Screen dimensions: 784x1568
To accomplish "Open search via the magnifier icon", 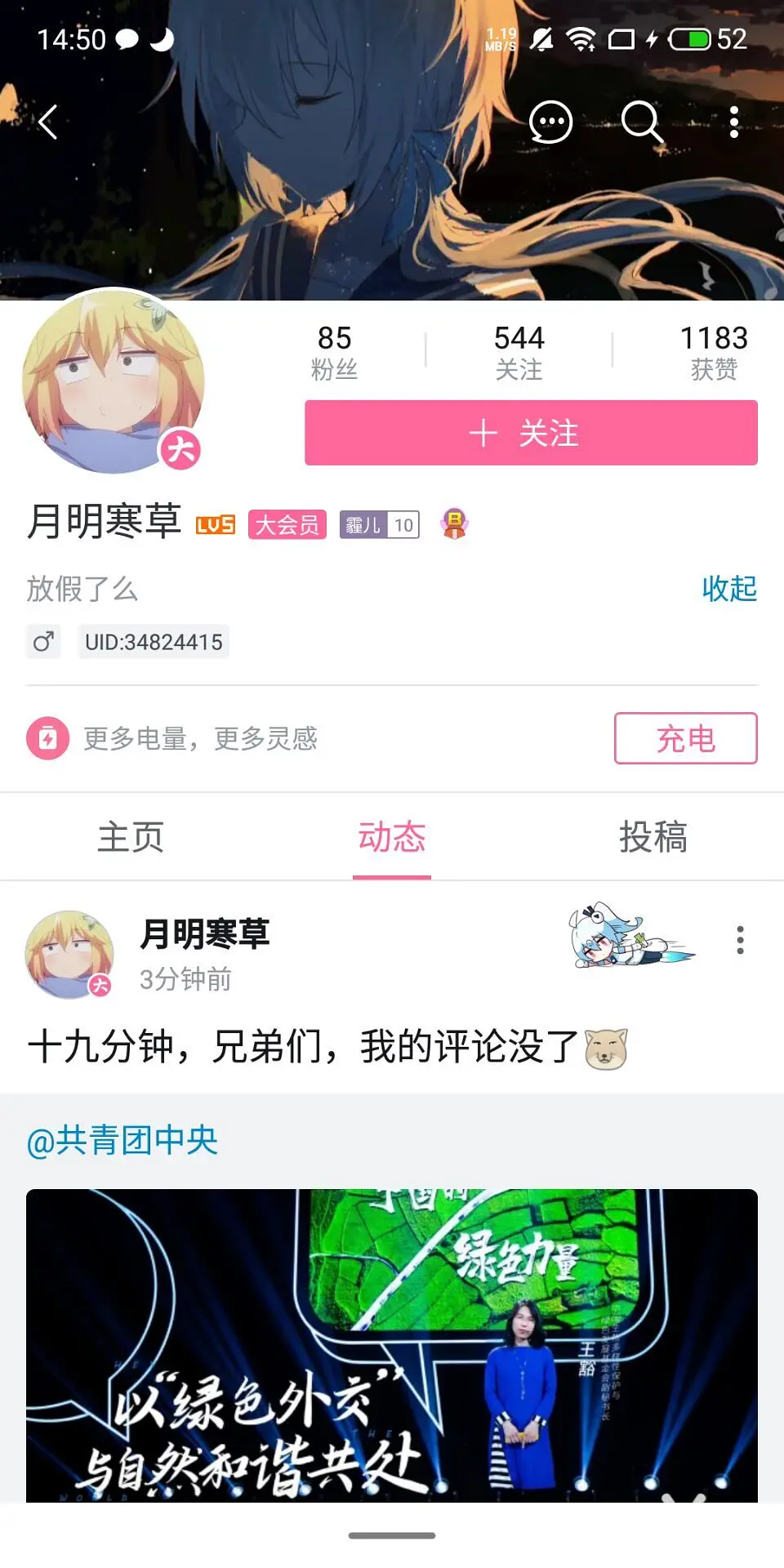I will 641,122.
